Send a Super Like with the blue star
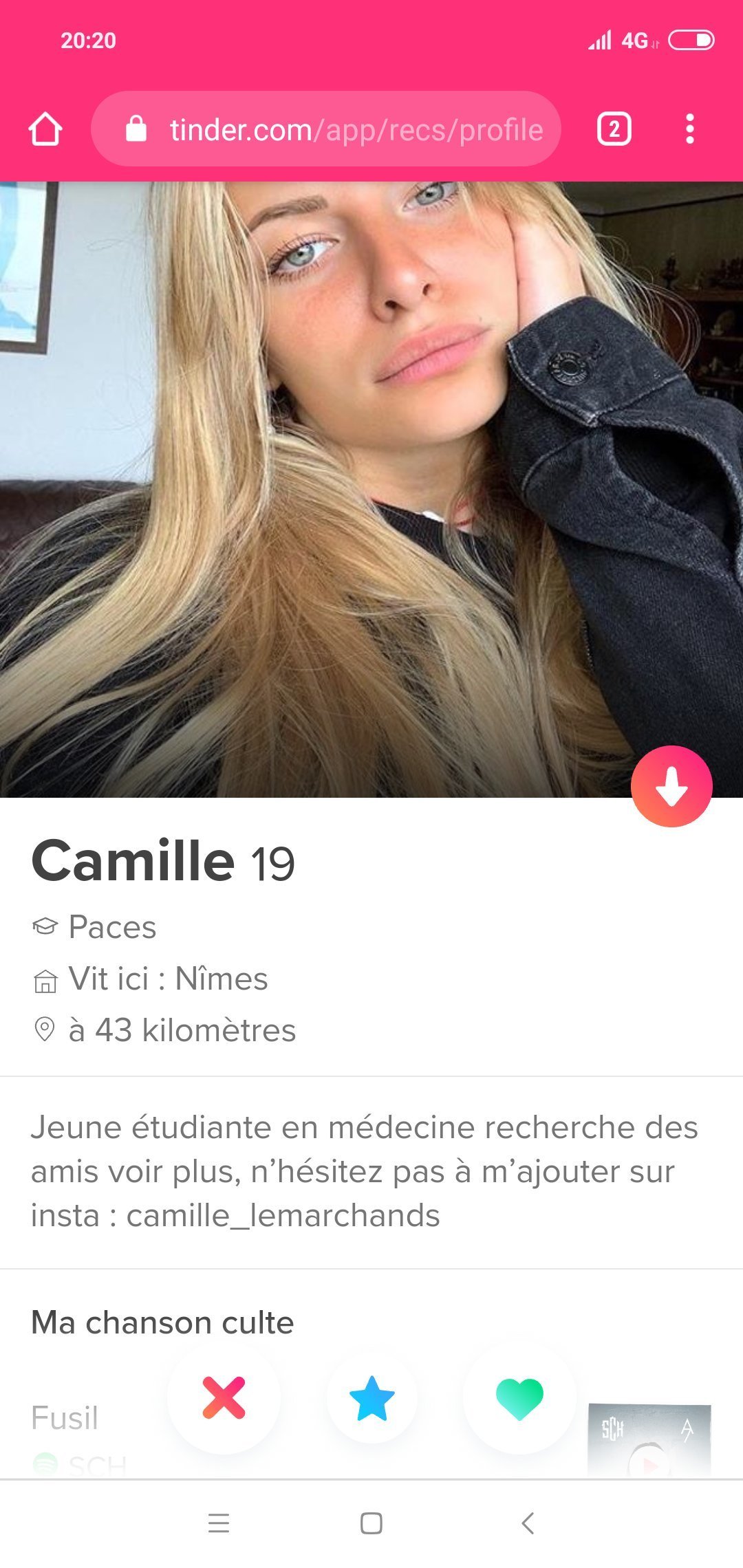Image resolution: width=743 pixels, height=1568 pixels. tap(371, 1398)
